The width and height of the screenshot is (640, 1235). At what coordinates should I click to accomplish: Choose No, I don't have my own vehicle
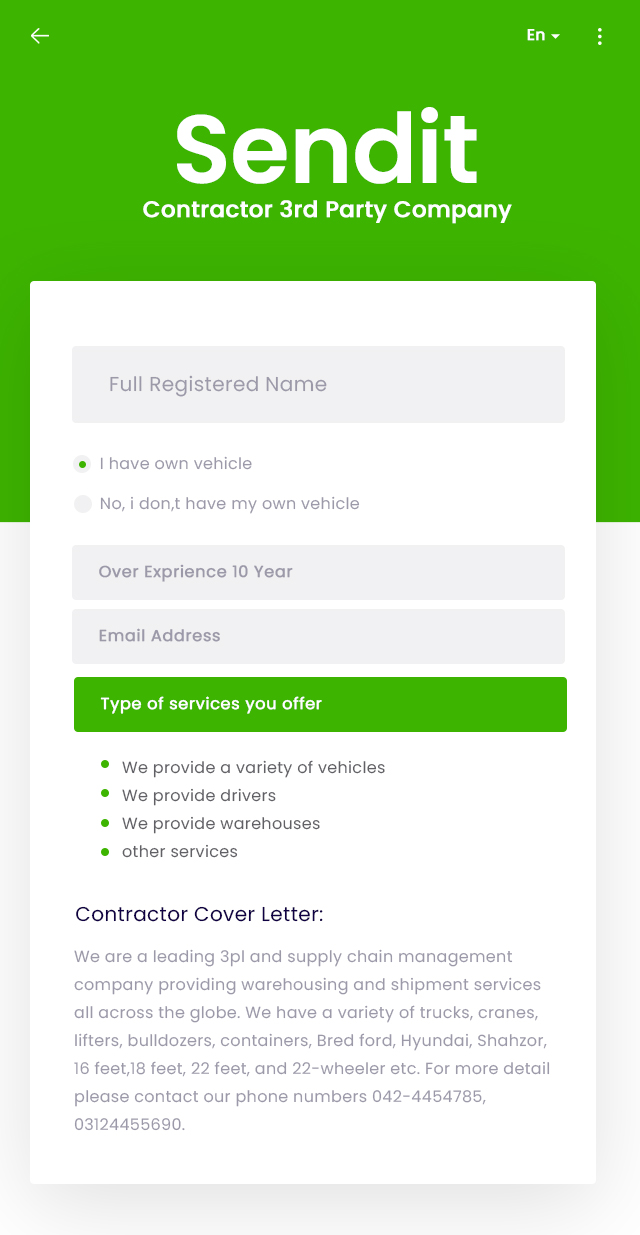83,504
